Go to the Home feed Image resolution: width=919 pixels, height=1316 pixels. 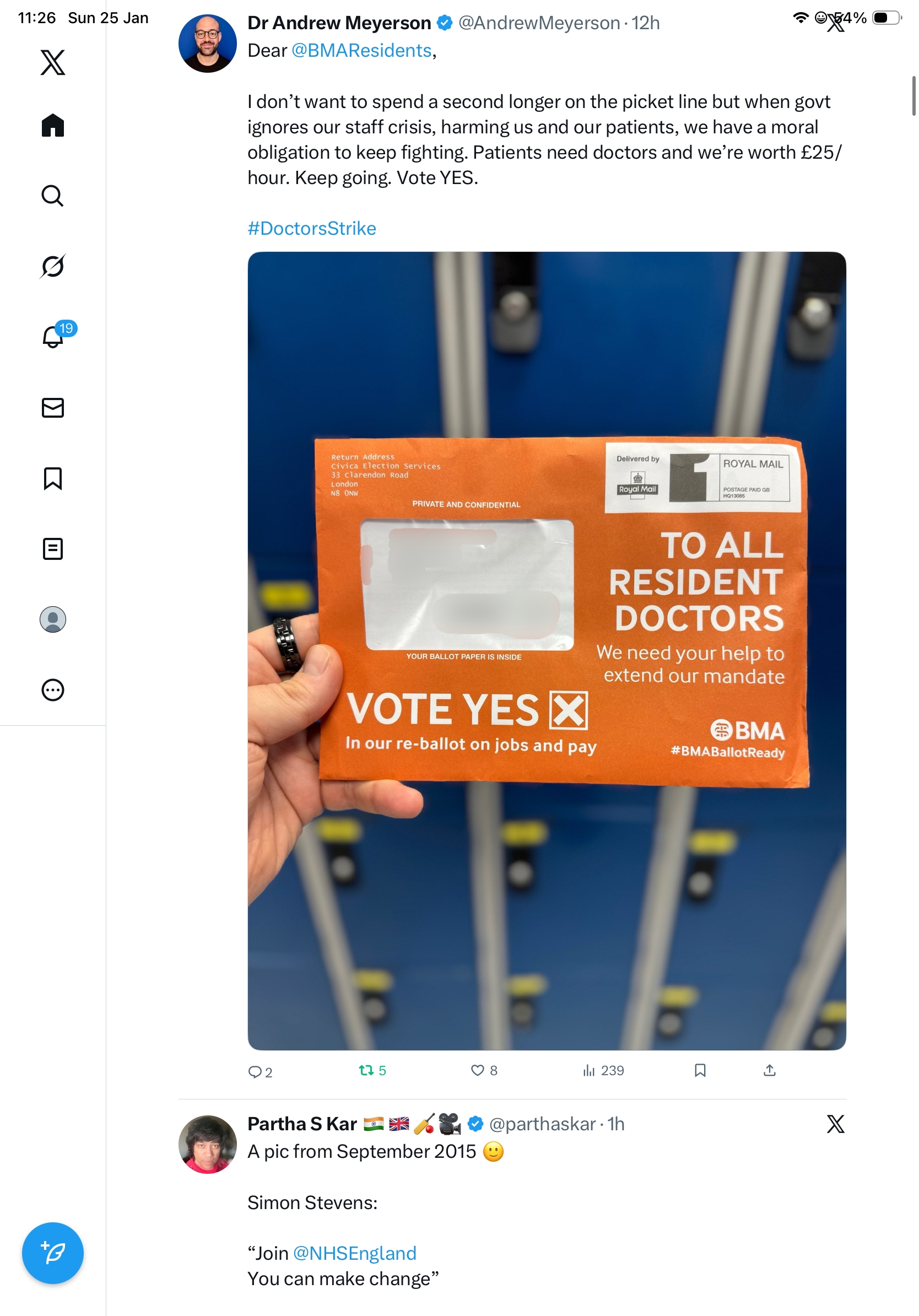point(53,125)
